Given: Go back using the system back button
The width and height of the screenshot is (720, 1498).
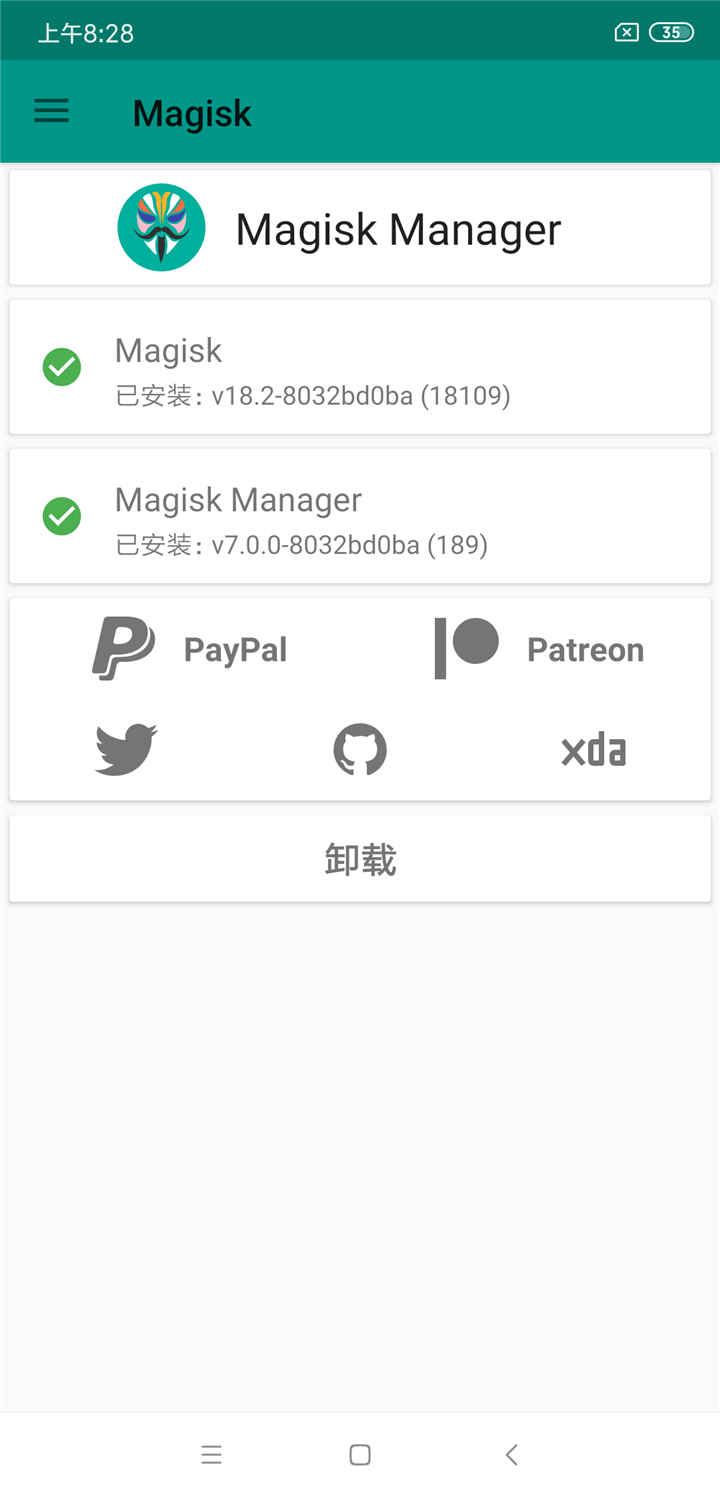Looking at the screenshot, I should [x=511, y=1455].
